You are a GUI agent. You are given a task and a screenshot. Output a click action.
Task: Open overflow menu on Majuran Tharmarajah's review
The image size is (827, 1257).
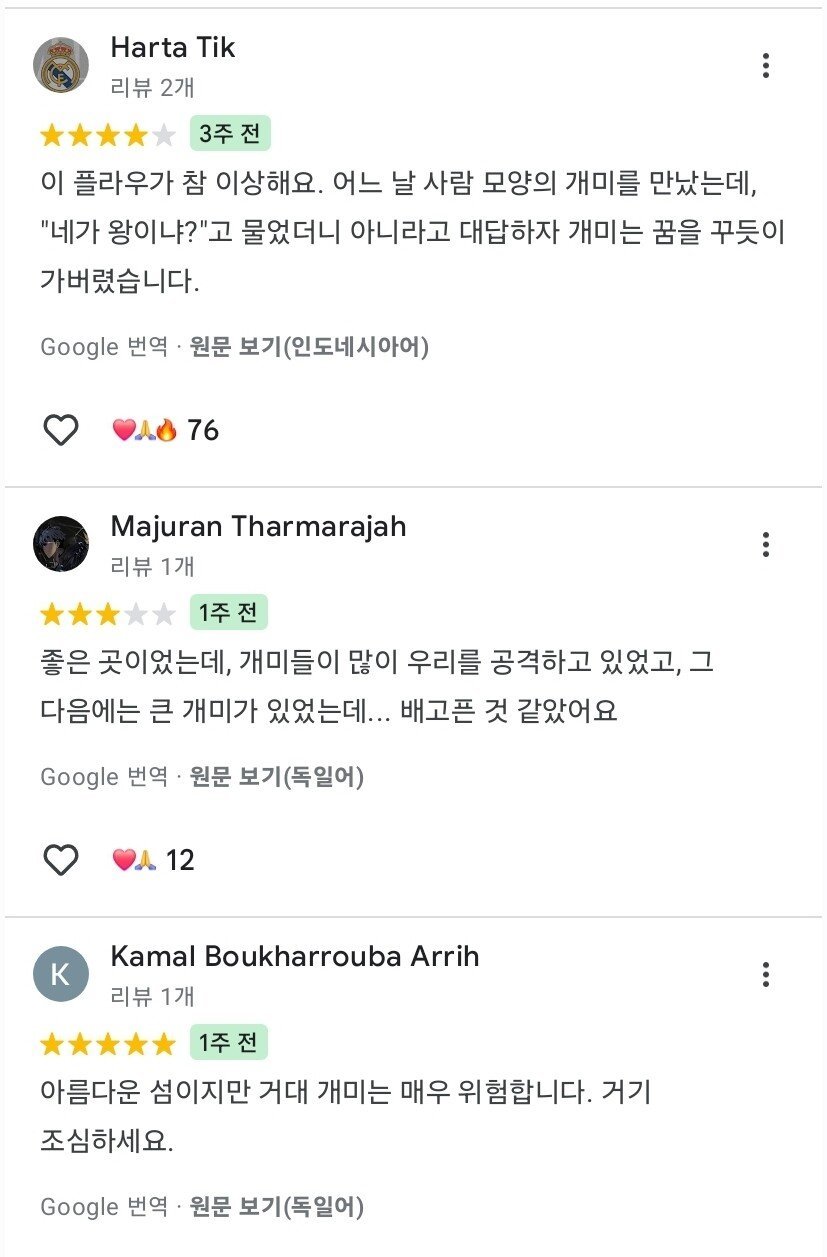click(765, 545)
